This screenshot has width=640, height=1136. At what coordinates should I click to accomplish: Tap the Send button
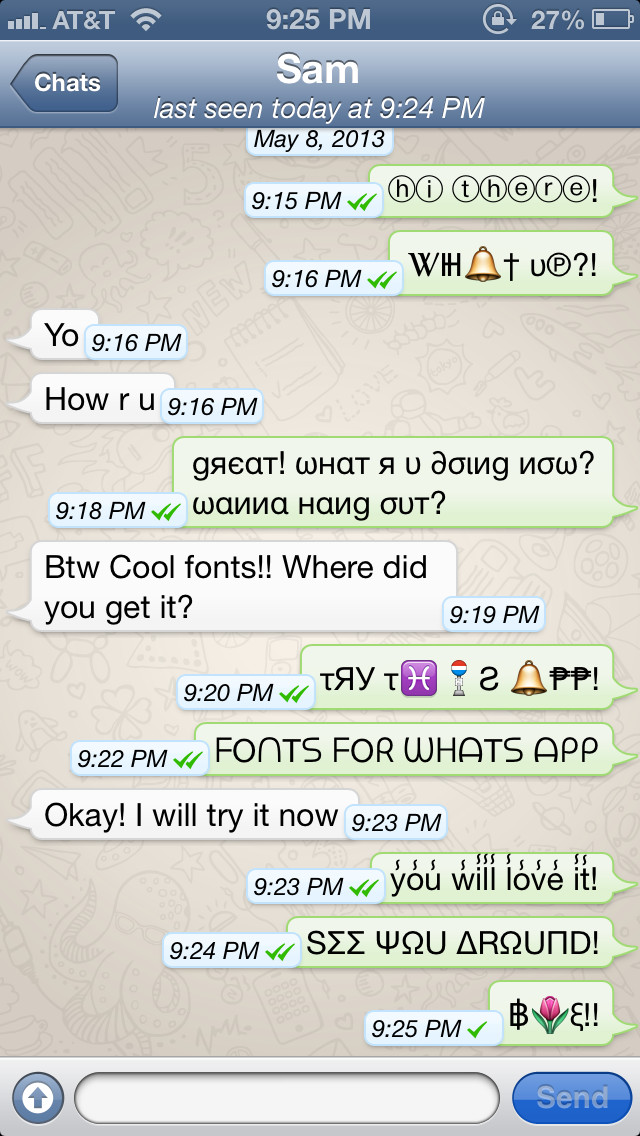coord(572,1098)
